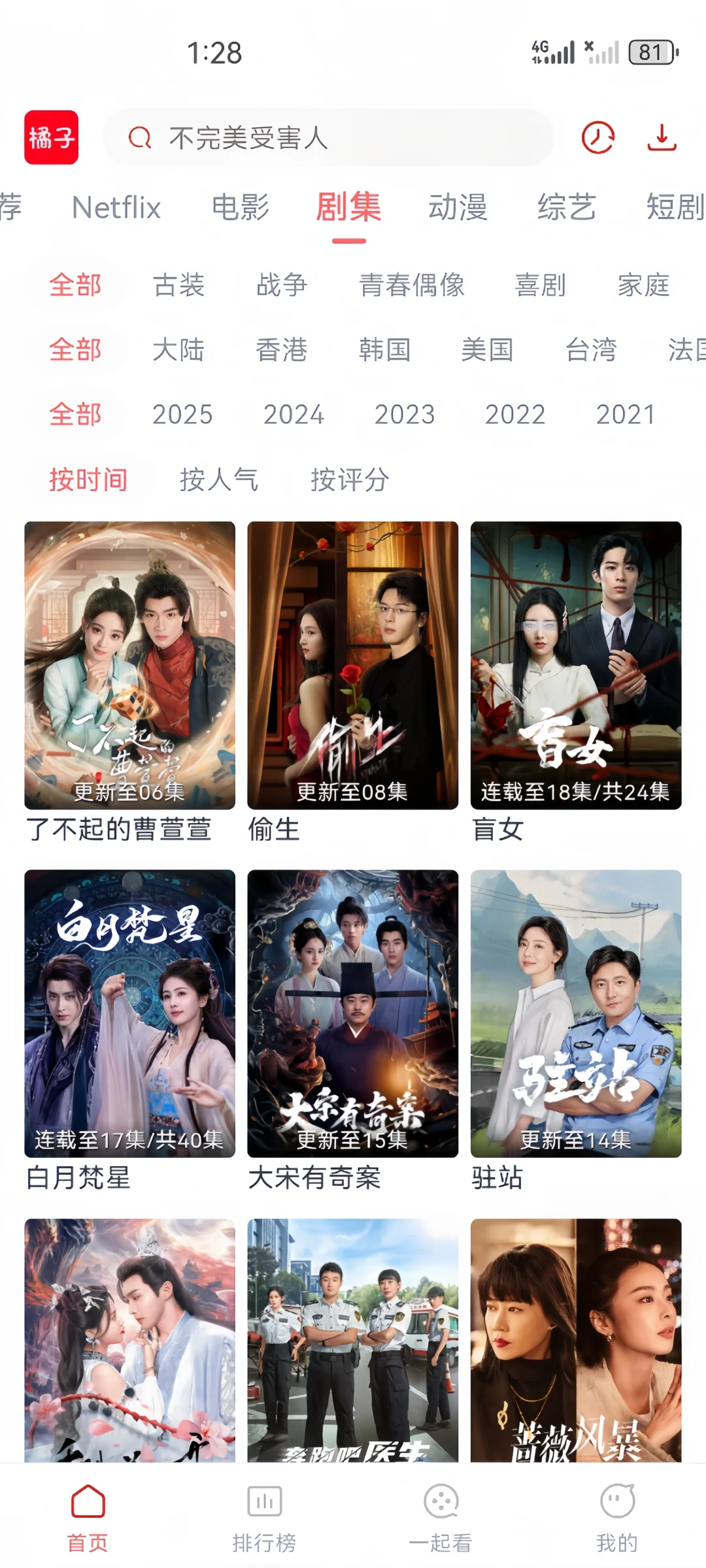Sort by 按人气

[219, 480]
